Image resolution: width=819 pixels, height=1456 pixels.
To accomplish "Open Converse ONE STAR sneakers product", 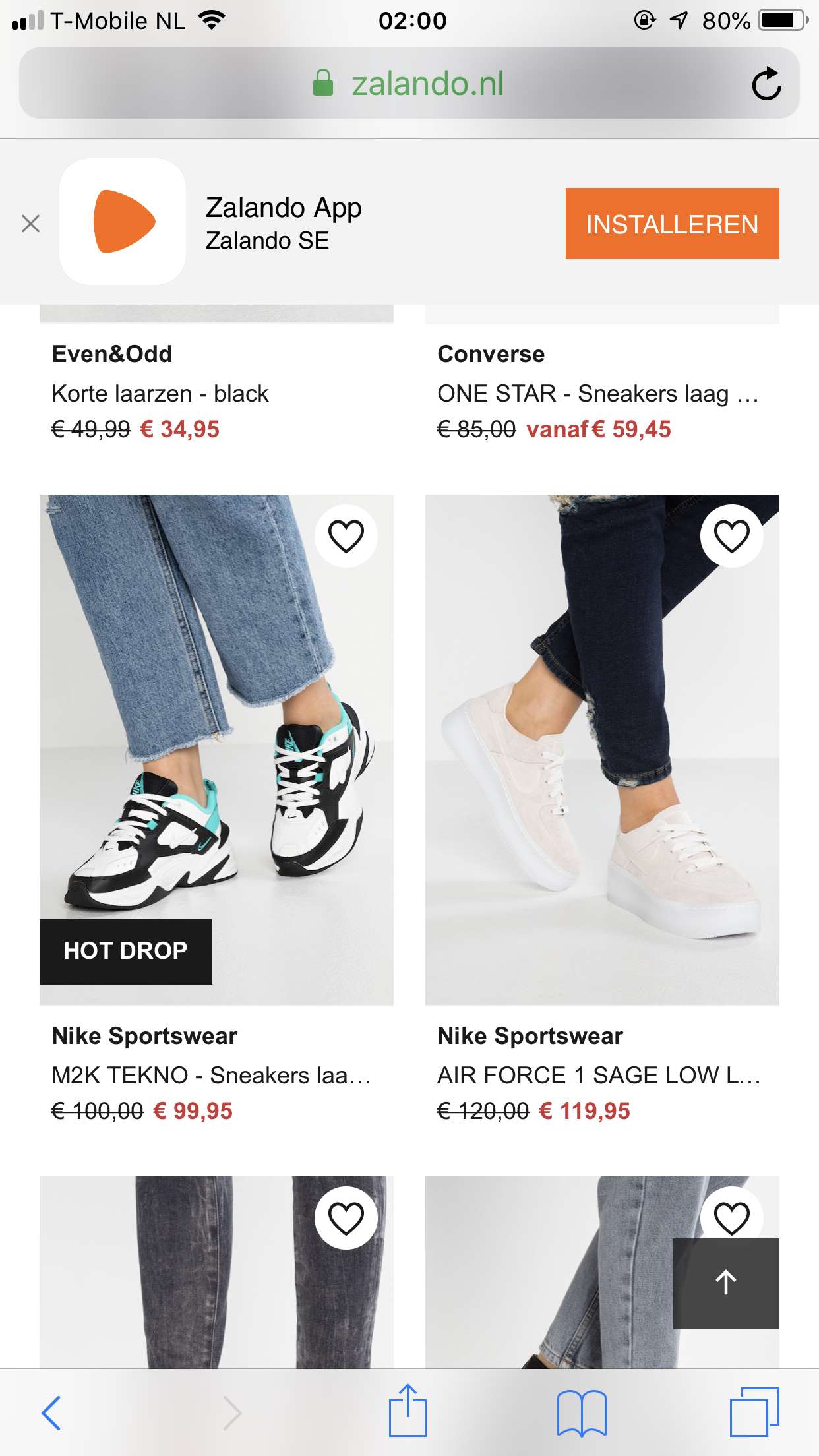I will (x=598, y=394).
